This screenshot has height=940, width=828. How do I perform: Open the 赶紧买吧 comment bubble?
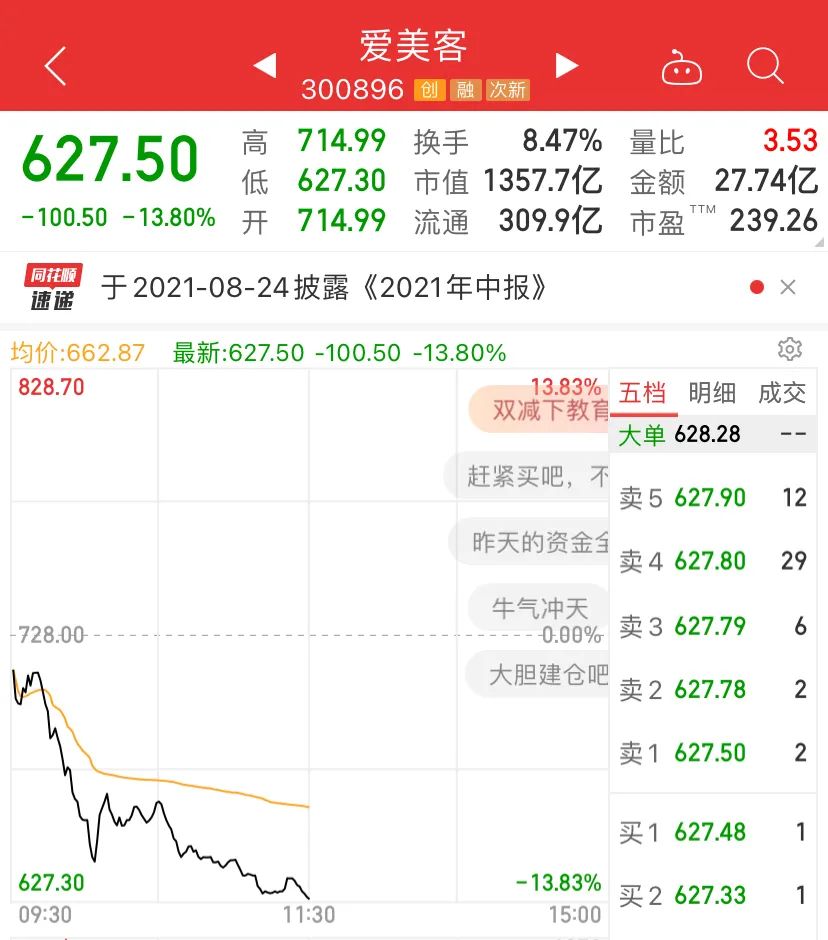click(x=532, y=475)
